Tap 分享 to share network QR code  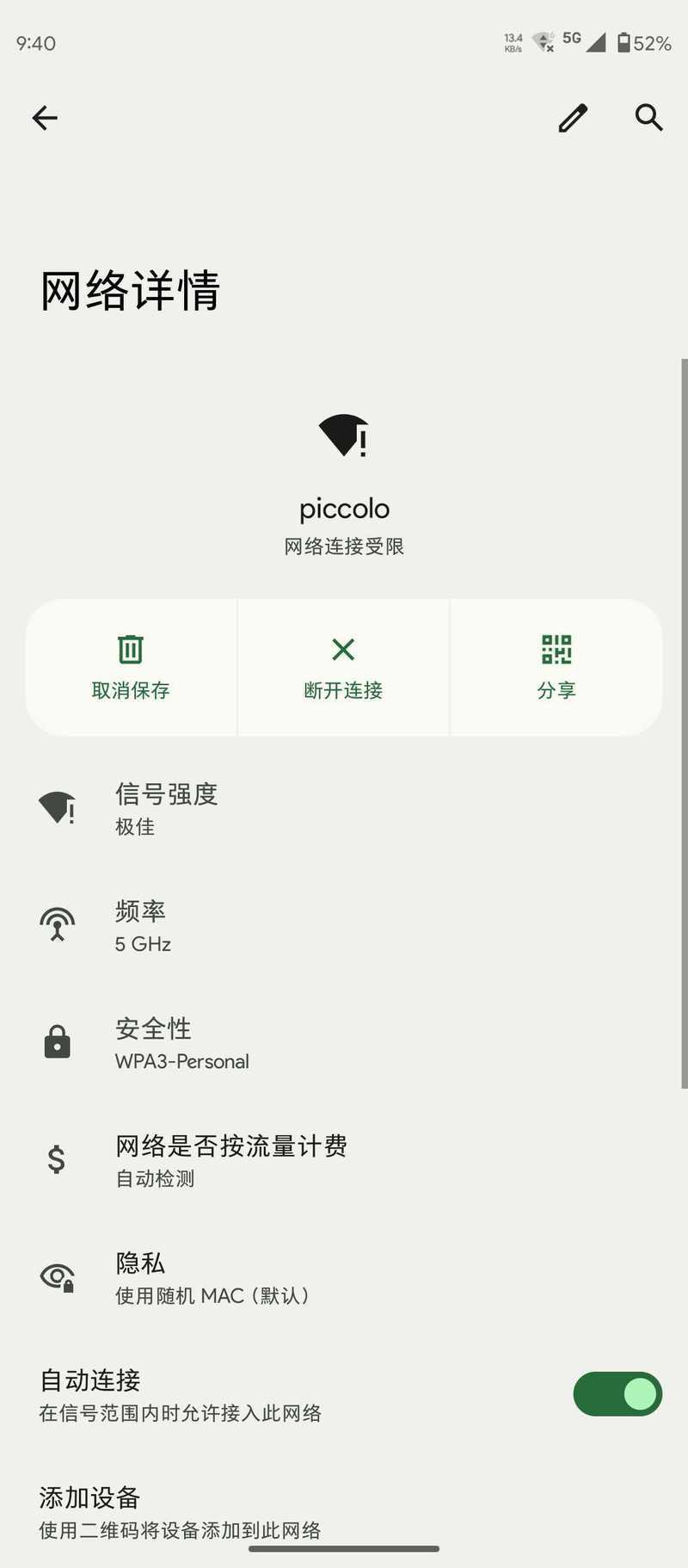(556, 668)
